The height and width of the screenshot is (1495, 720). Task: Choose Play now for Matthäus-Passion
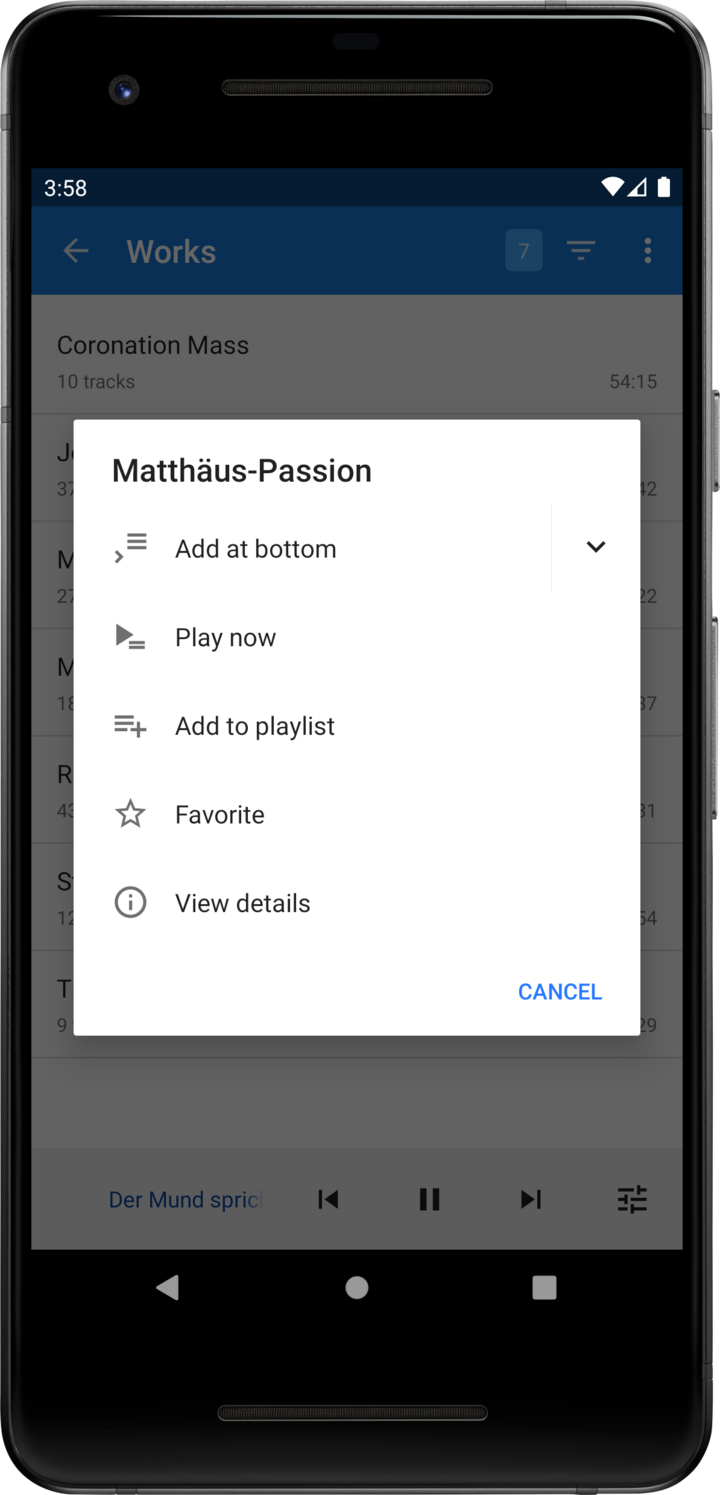pos(225,638)
